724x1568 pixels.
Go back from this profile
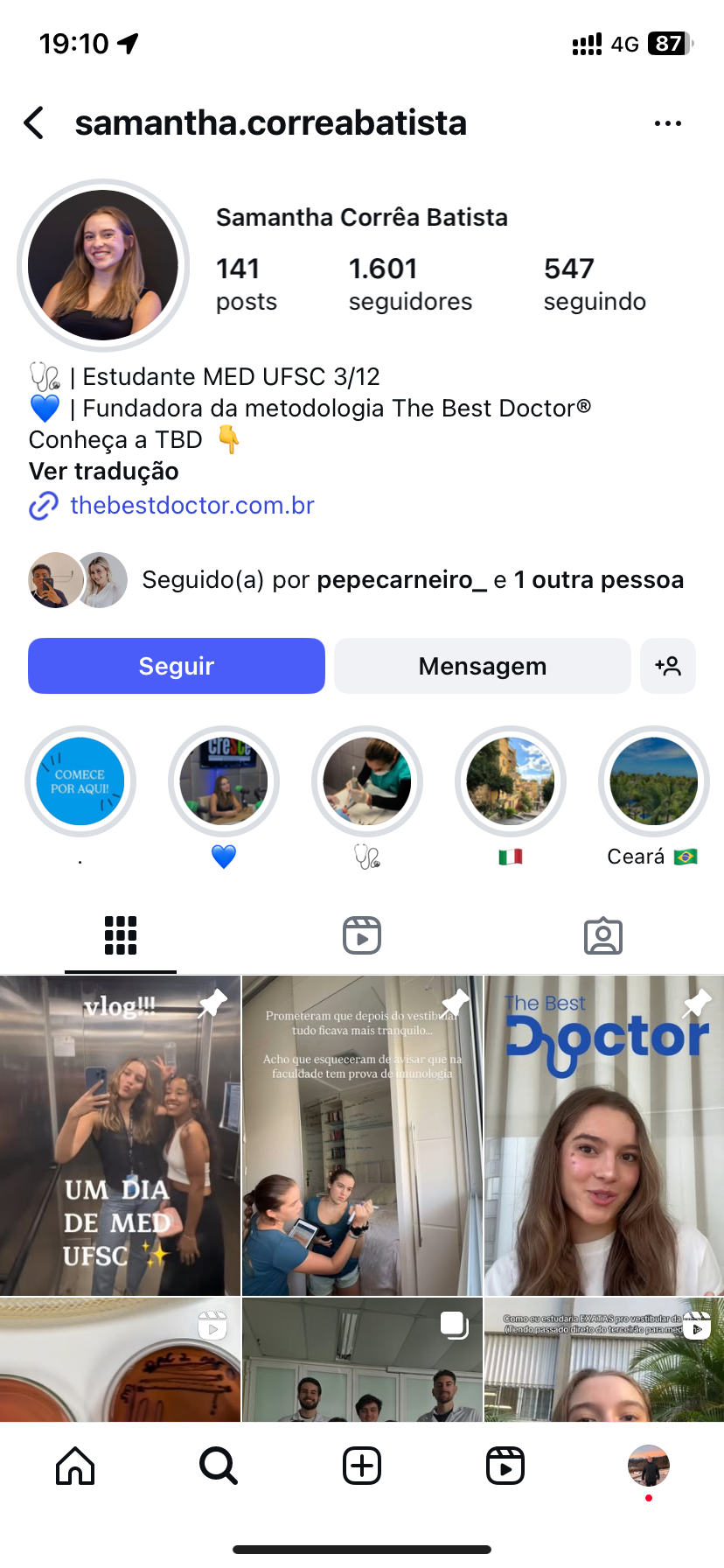pyautogui.click(x=35, y=123)
